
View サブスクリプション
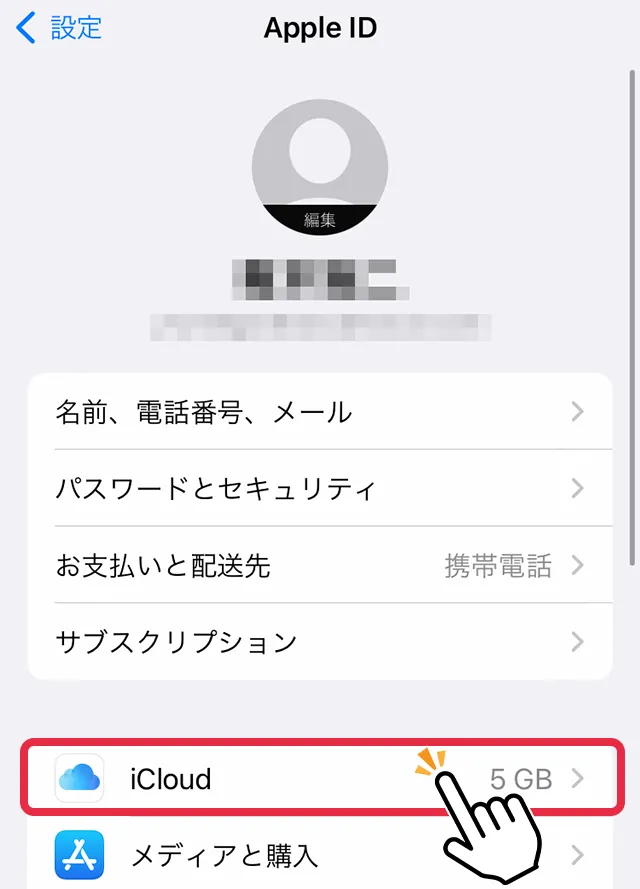coord(319,641)
